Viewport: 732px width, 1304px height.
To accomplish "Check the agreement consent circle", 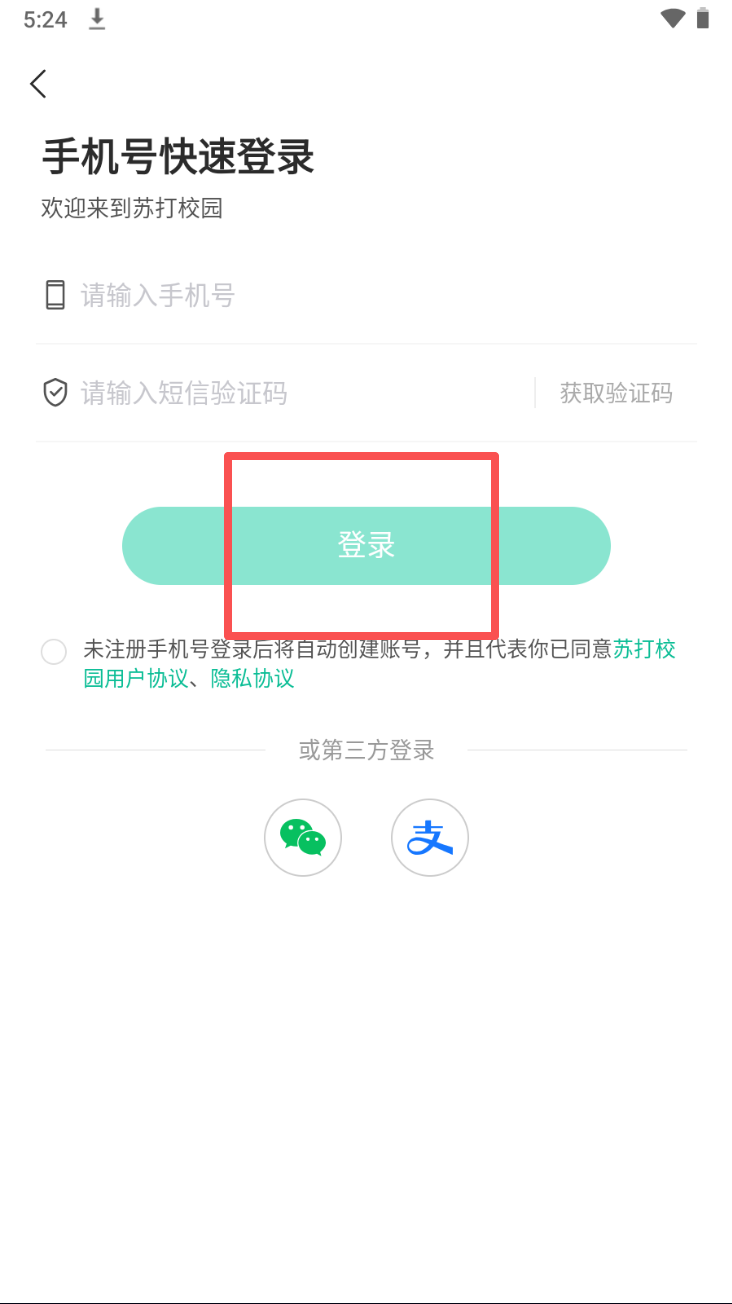I will tap(54, 652).
